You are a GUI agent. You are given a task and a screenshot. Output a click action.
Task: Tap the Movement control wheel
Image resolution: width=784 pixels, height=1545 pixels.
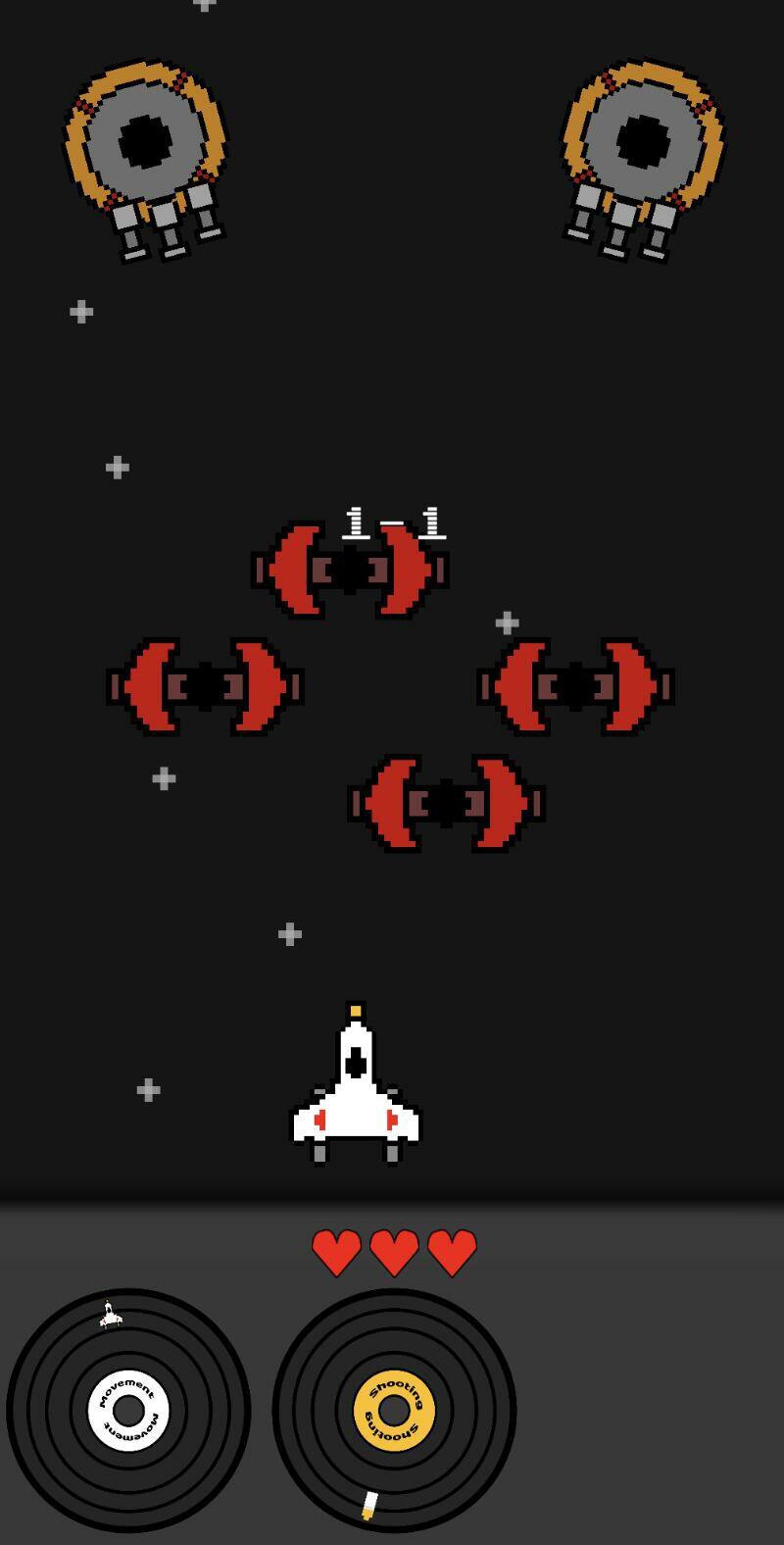coord(128,1410)
